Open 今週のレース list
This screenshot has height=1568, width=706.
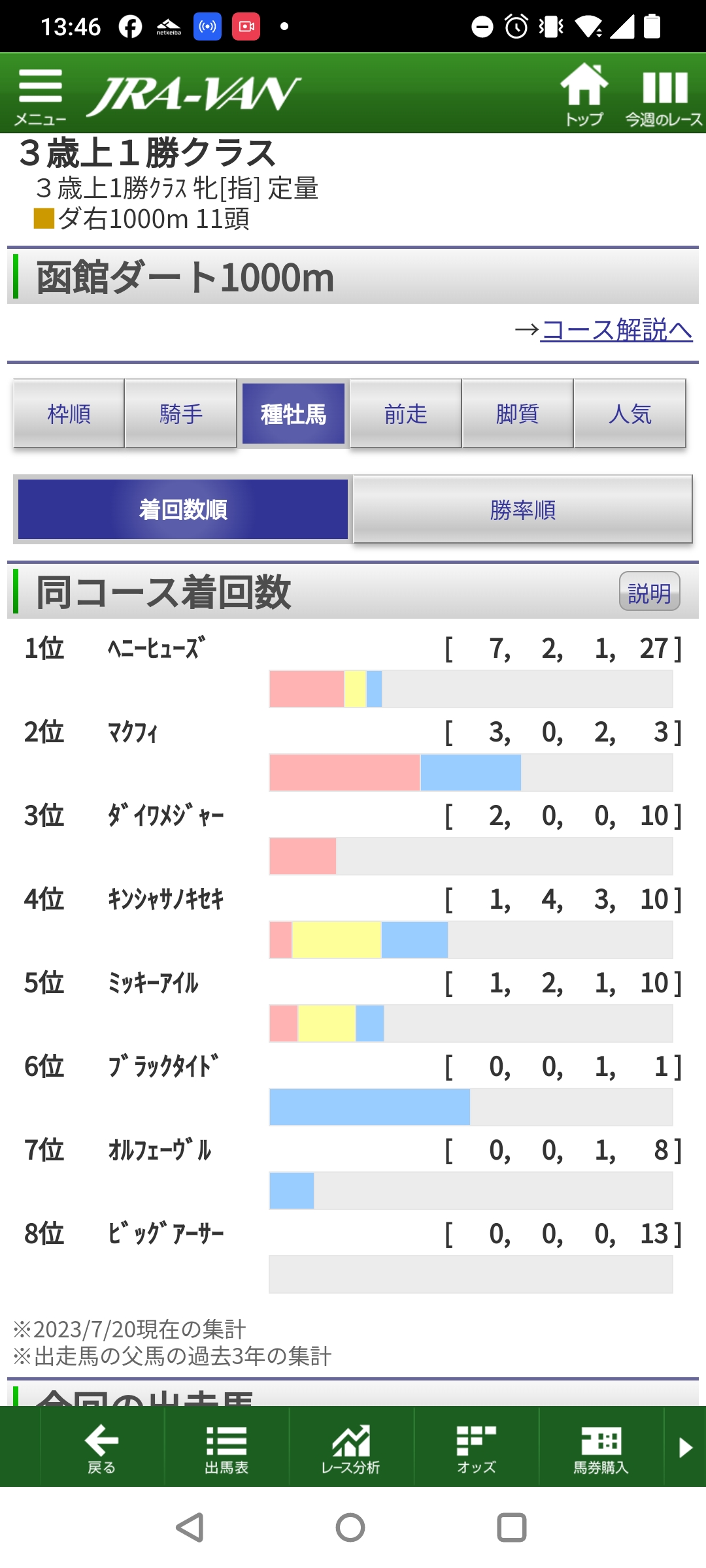point(664,95)
